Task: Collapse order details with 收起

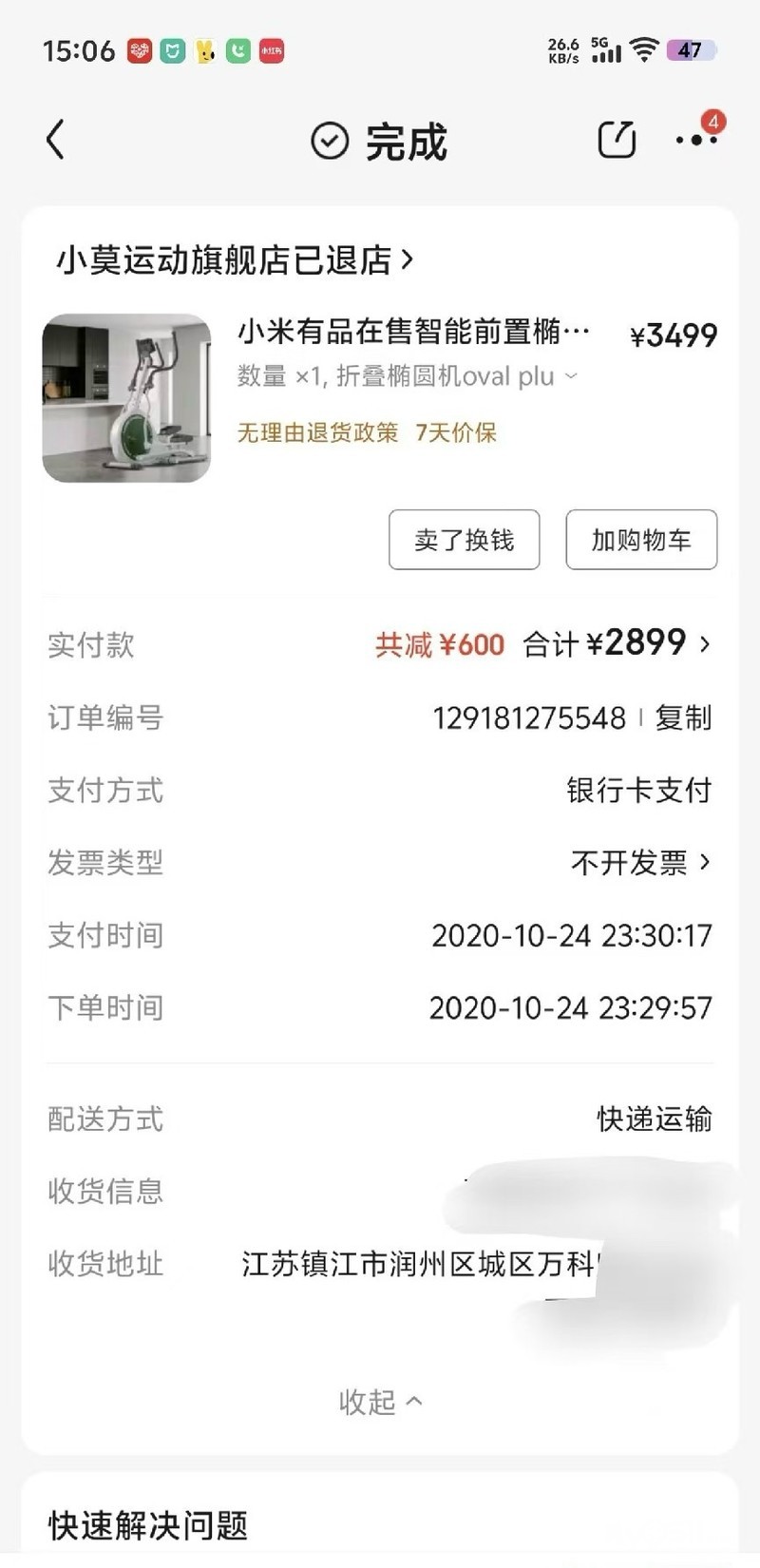Action: (380, 1401)
